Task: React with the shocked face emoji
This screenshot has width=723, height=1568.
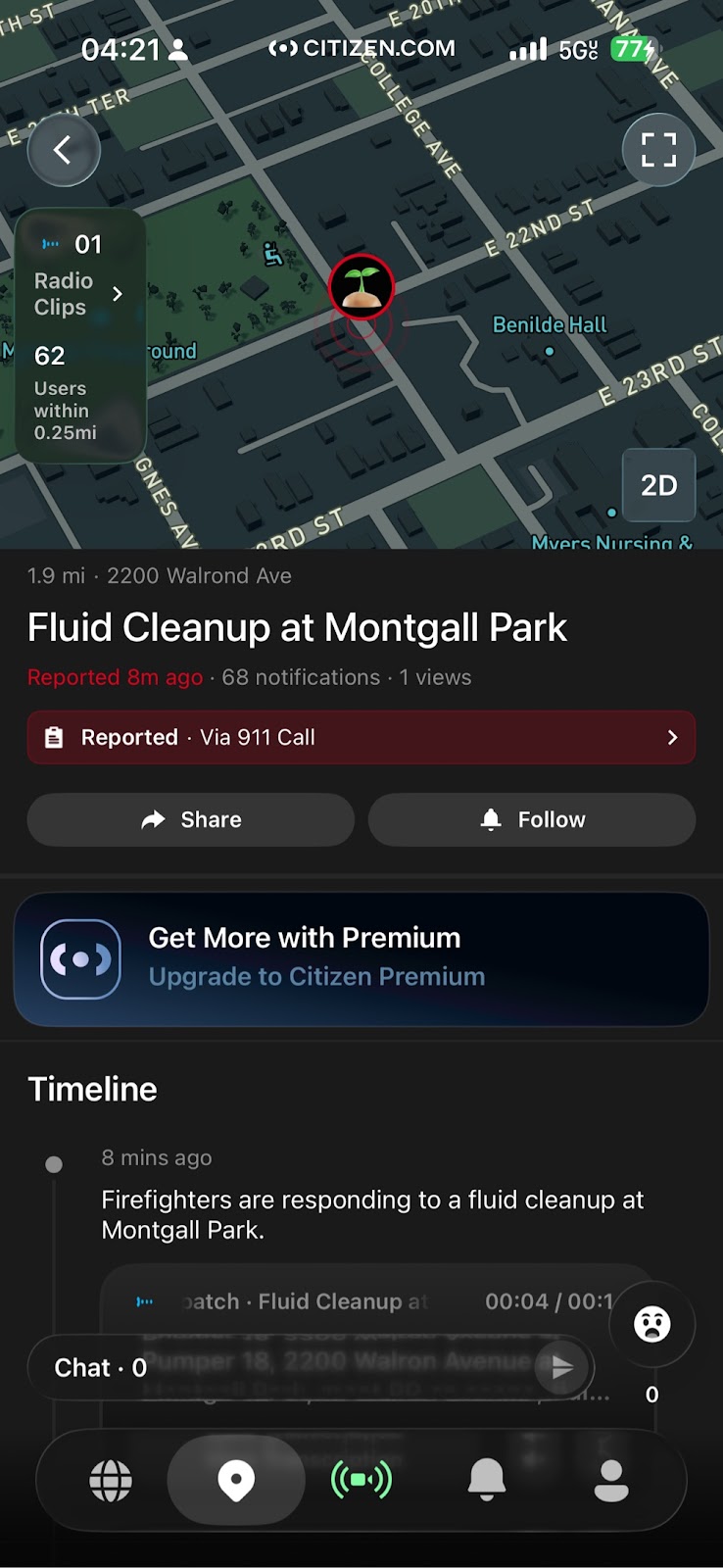Action: (x=651, y=1325)
